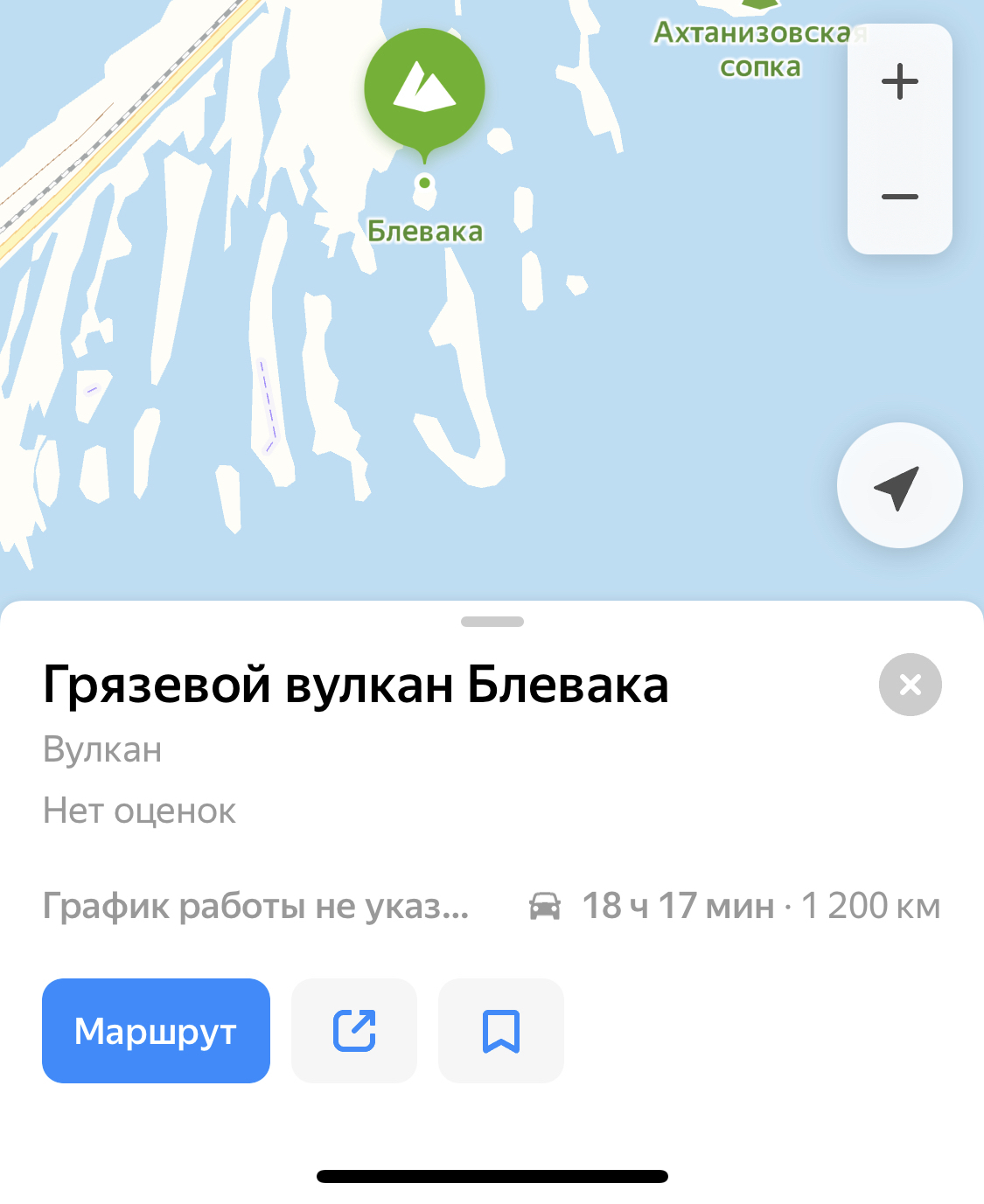Close the Грязевой вулкан Блевака card

[910, 685]
